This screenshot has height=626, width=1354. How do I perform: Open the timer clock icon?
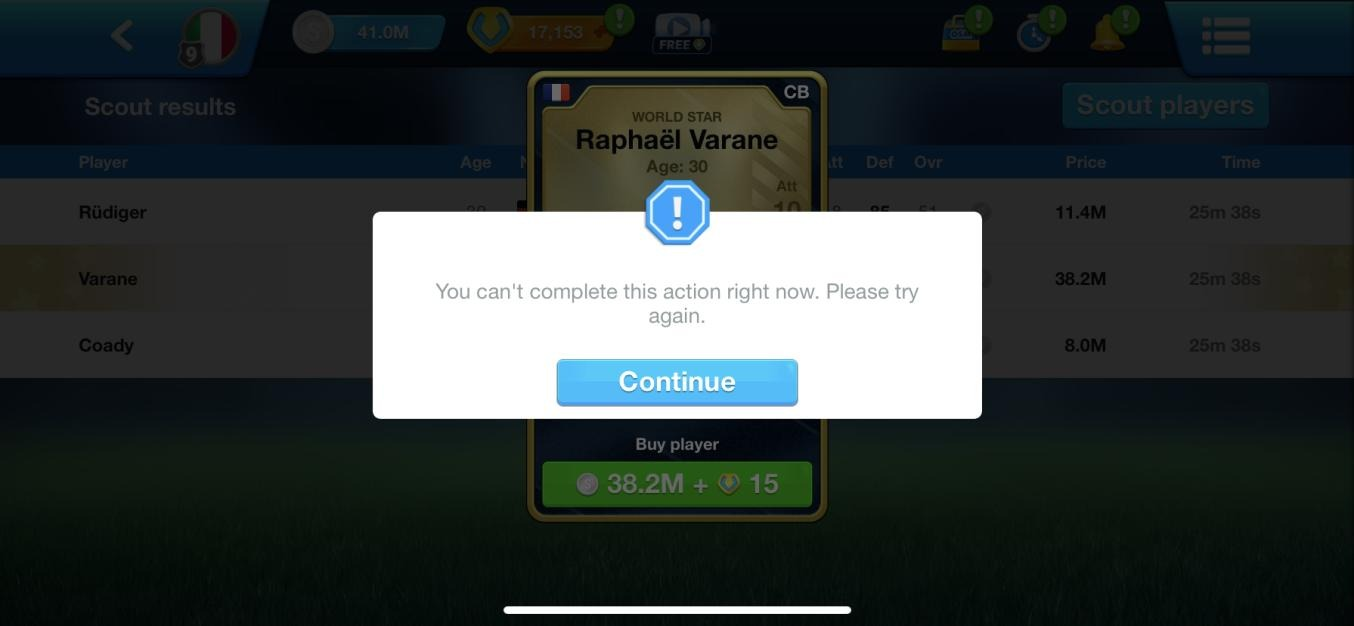point(1034,34)
